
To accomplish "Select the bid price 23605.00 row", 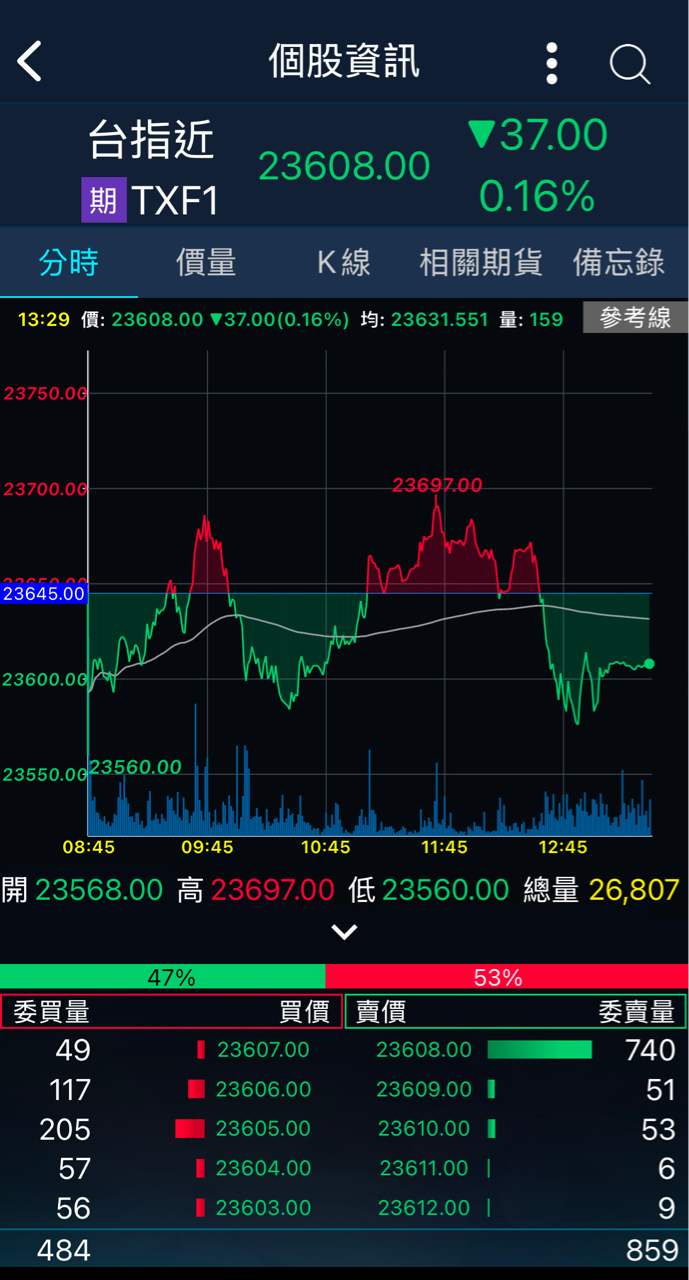I will point(172,1129).
